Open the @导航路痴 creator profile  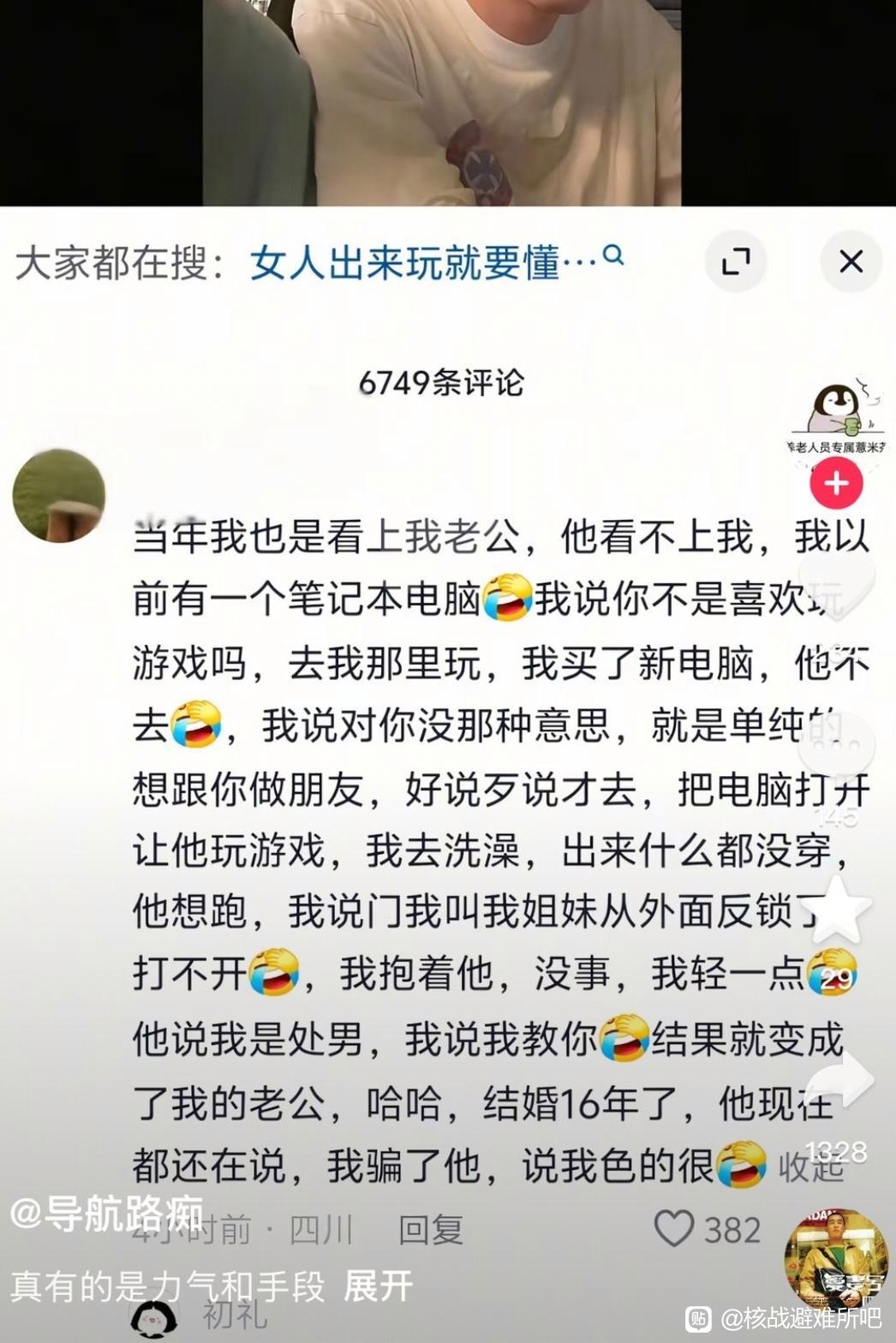pyautogui.click(x=107, y=1213)
